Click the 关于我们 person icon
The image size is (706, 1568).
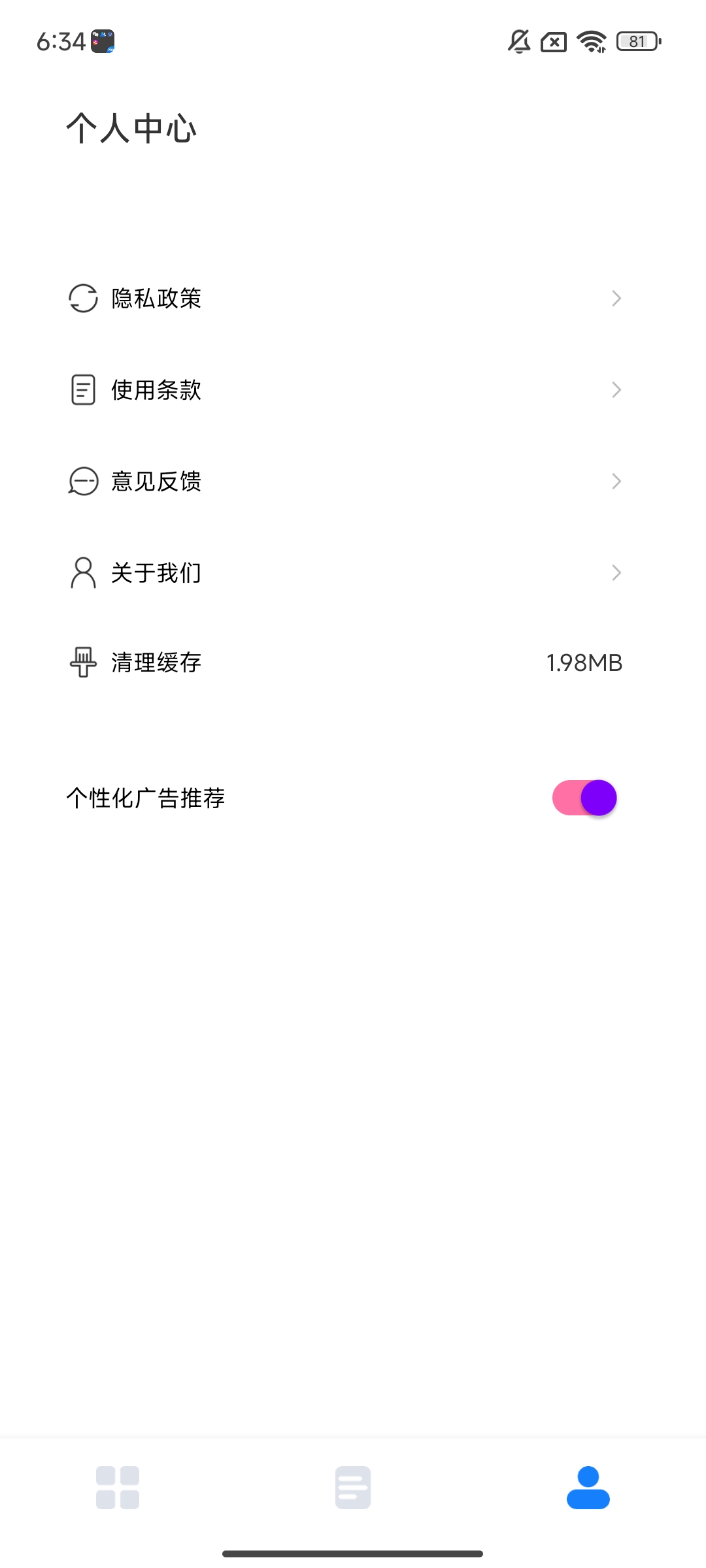[x=82, y=573]
